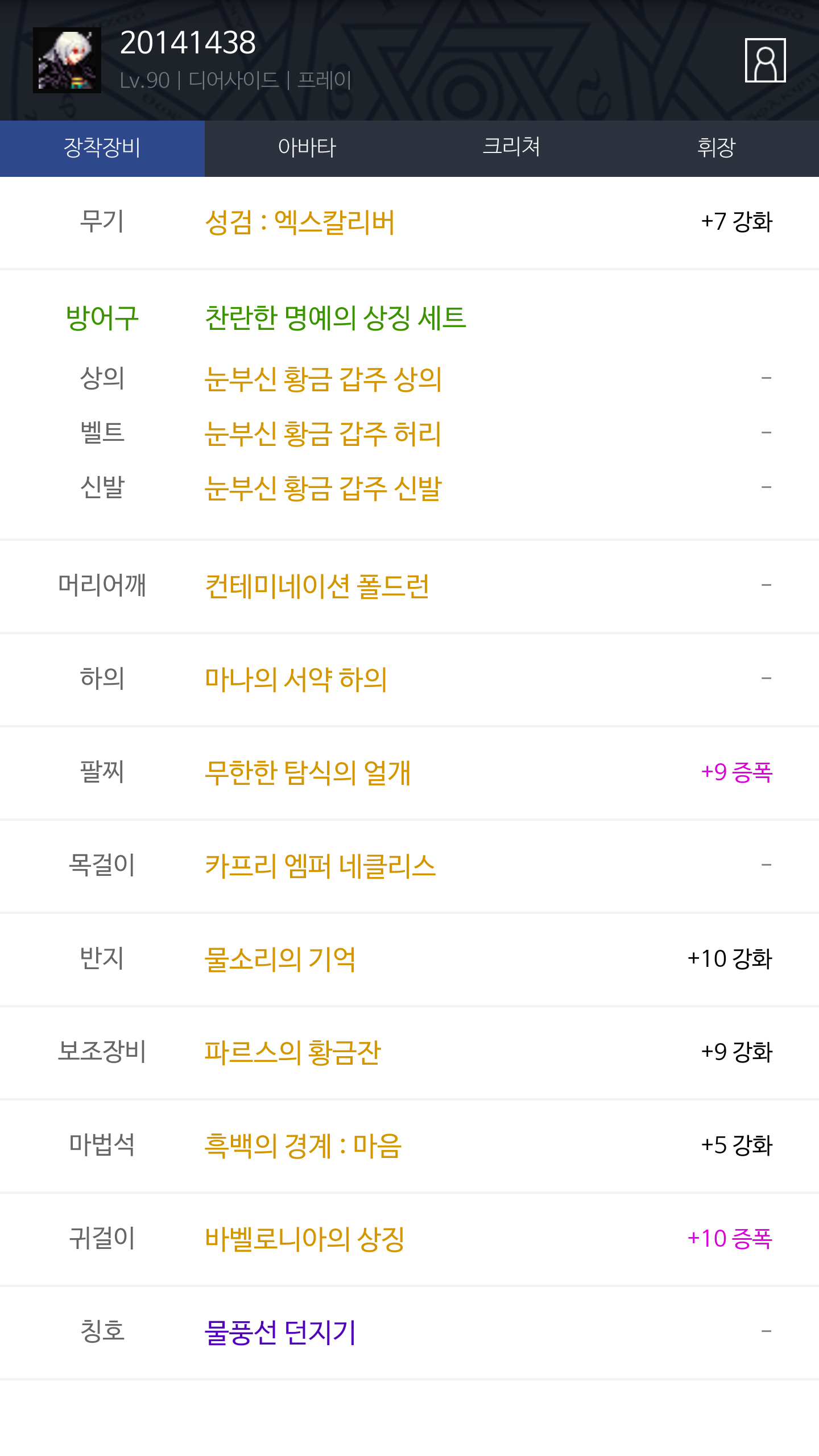Select the 장착장비 tab
This screenshot has width=819, height=1456.
pyautogui.click(x=102, y=148)
